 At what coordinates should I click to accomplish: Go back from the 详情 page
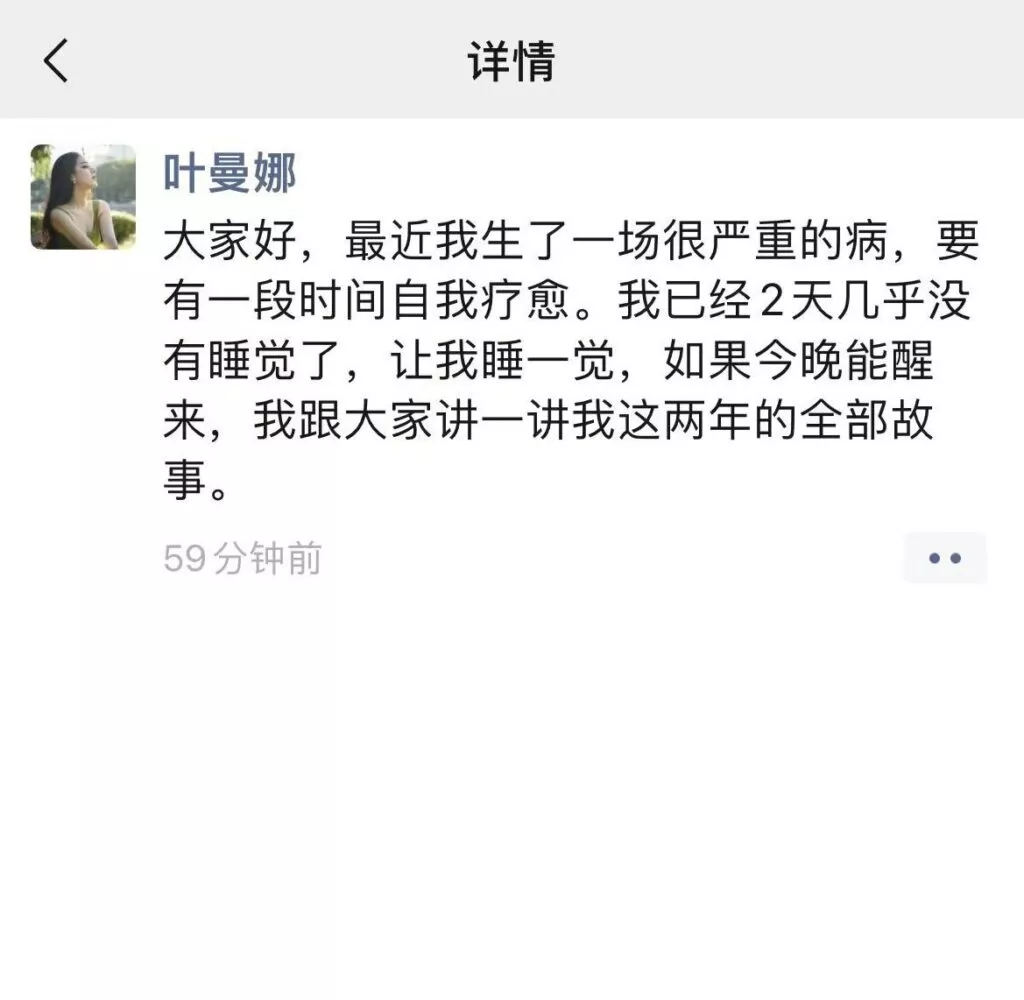pos(56,61)
